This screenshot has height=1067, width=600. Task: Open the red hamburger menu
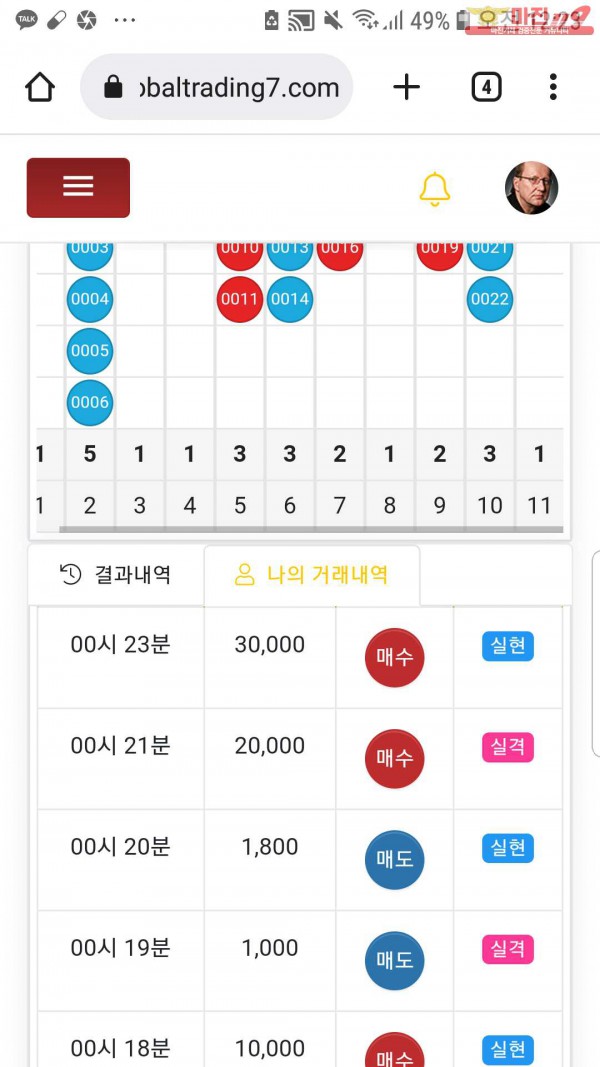pos(78,187)
